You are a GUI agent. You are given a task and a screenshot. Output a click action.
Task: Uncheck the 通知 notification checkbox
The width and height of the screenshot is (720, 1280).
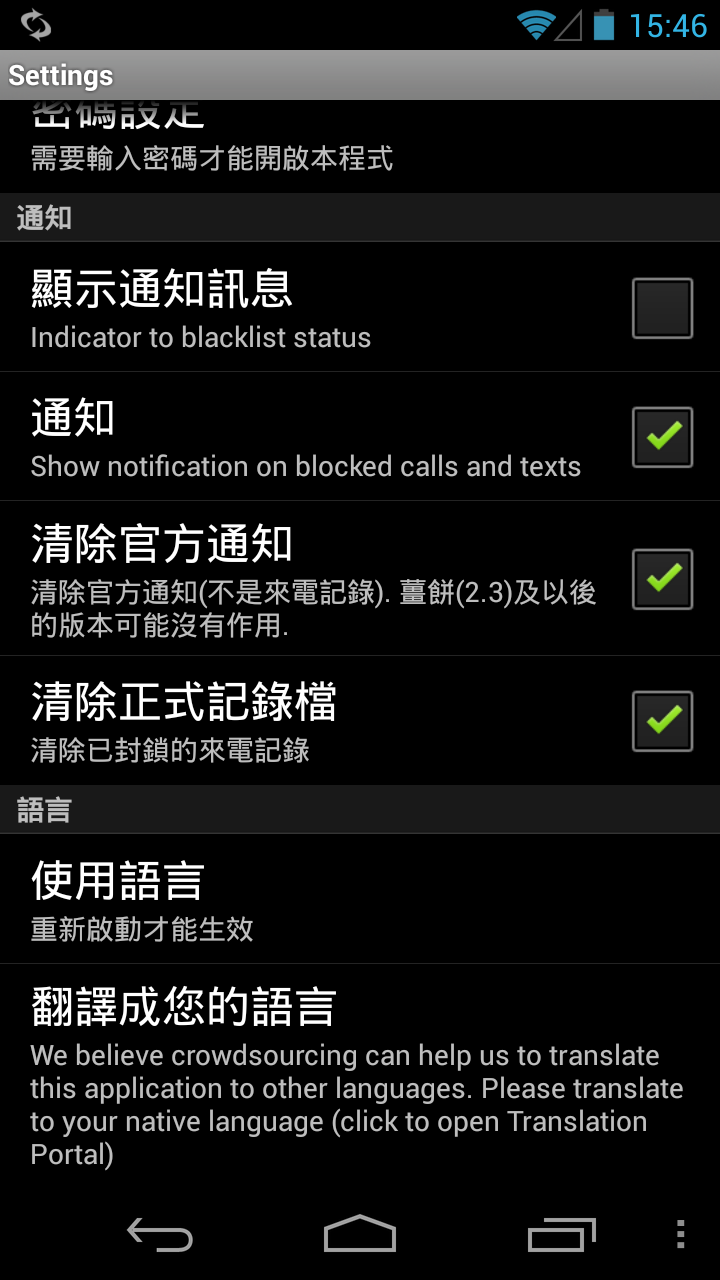click(x=662, y=437)
